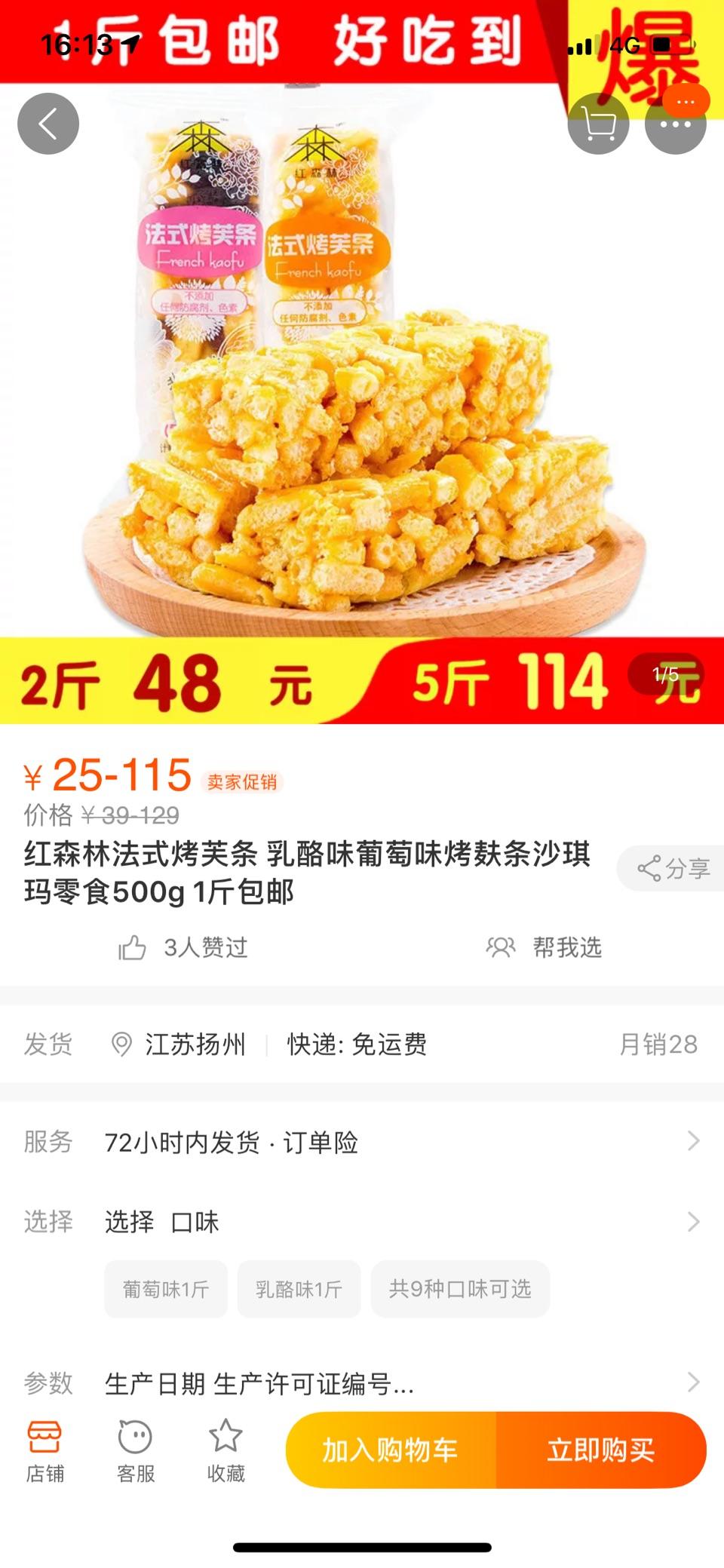724x1568 pixels.
Task: Go back using the top-left arrow
Action: point(48,124)
